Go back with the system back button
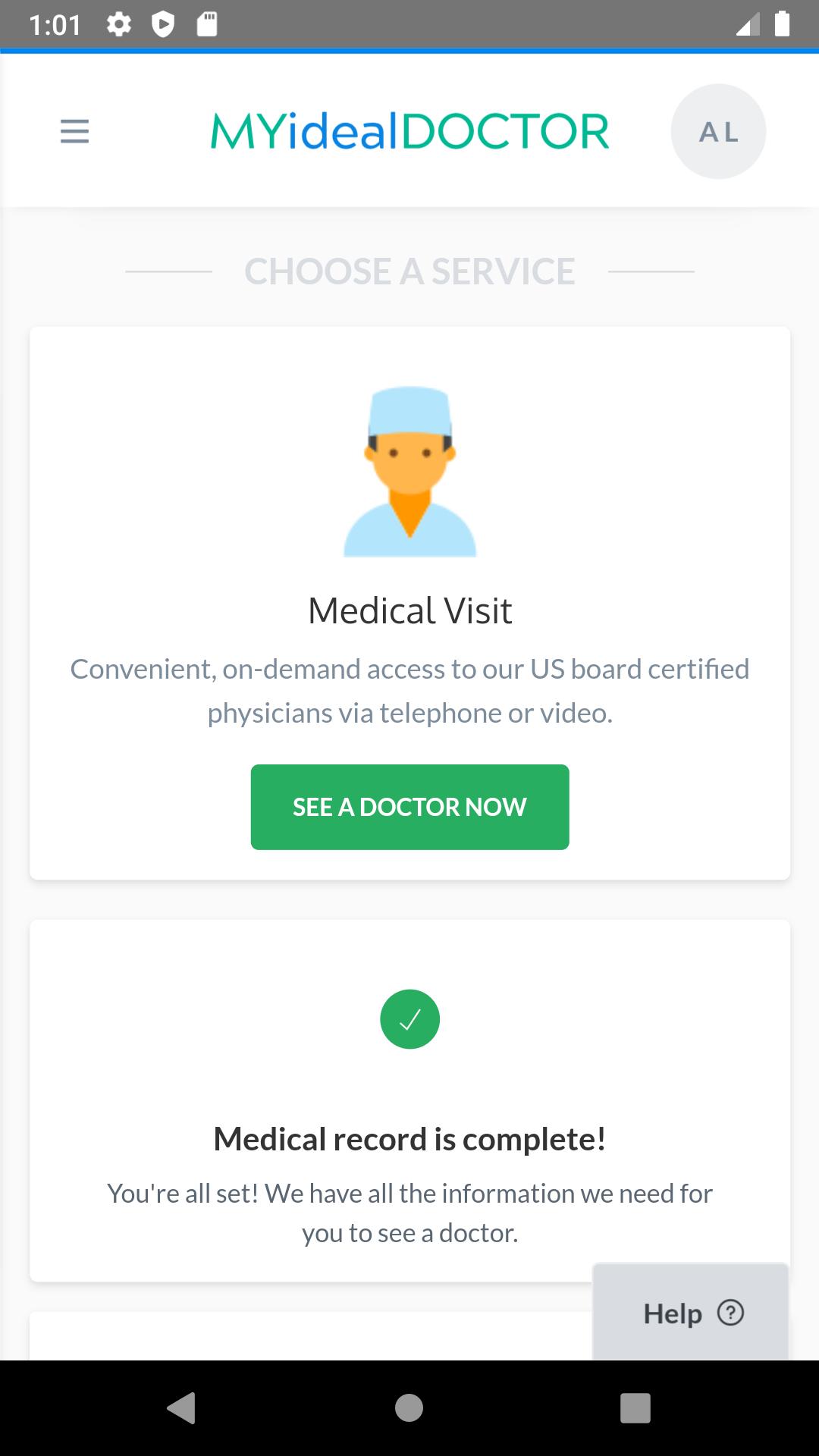This screenshot has width=819, height=1456. [182, 1408]
